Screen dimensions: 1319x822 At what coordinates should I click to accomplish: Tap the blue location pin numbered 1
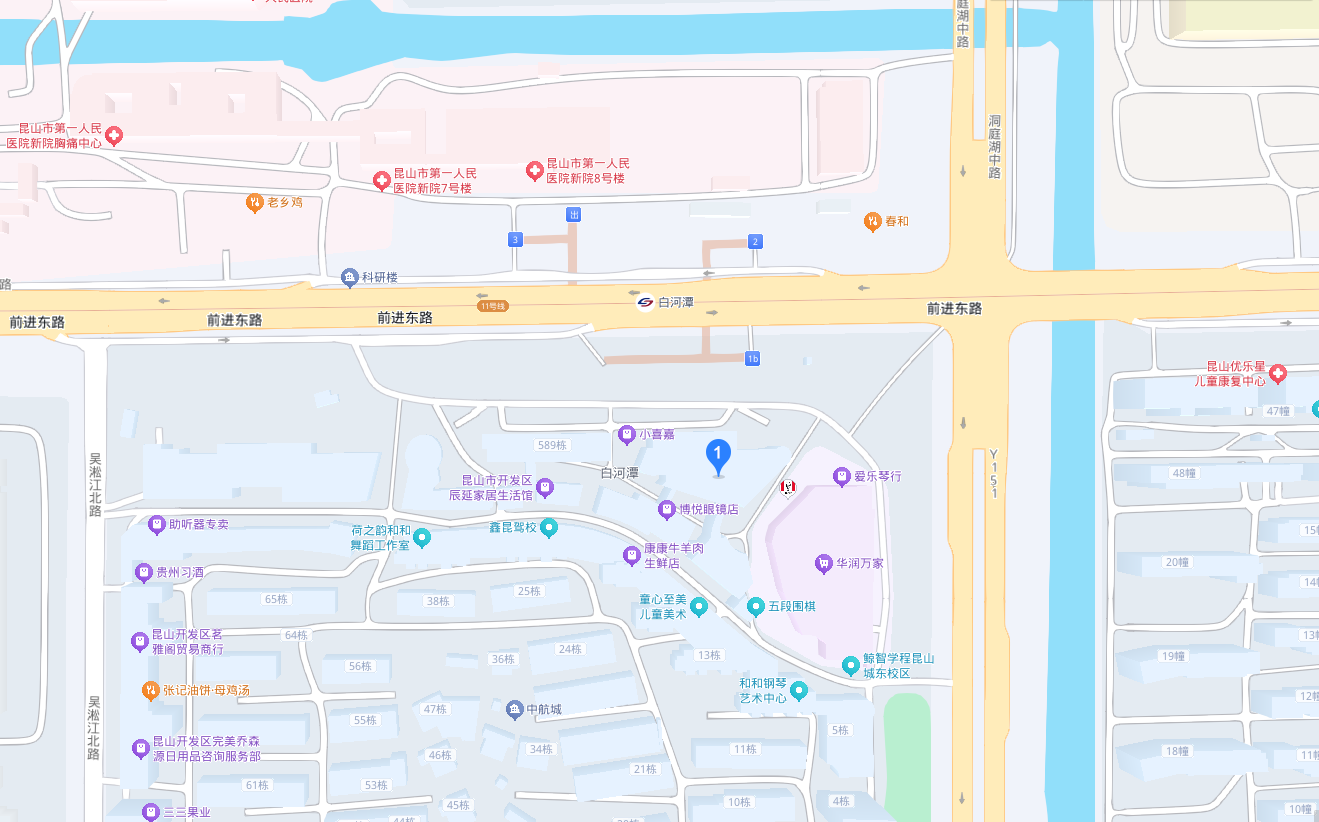[718, 456]
